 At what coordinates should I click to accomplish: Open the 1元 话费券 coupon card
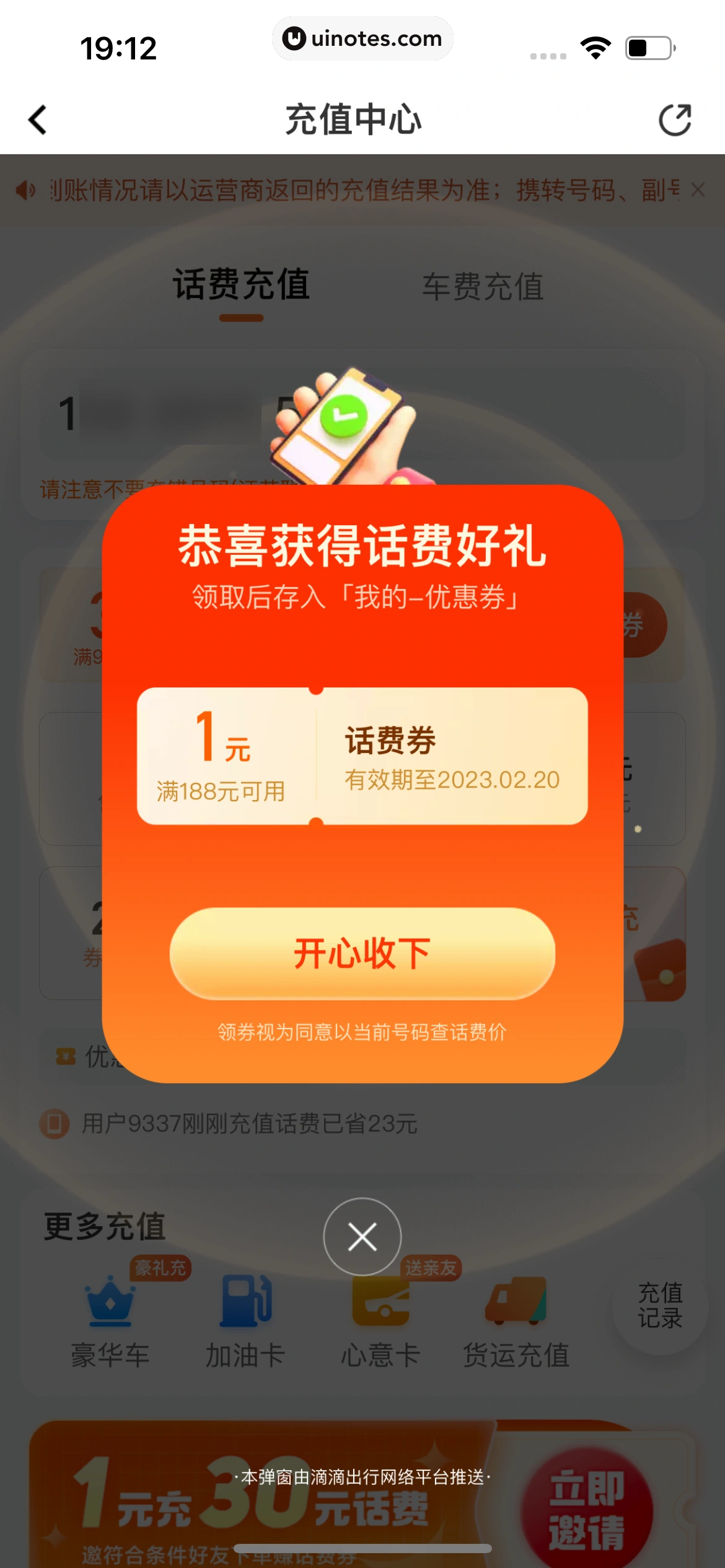pos(362,756)
